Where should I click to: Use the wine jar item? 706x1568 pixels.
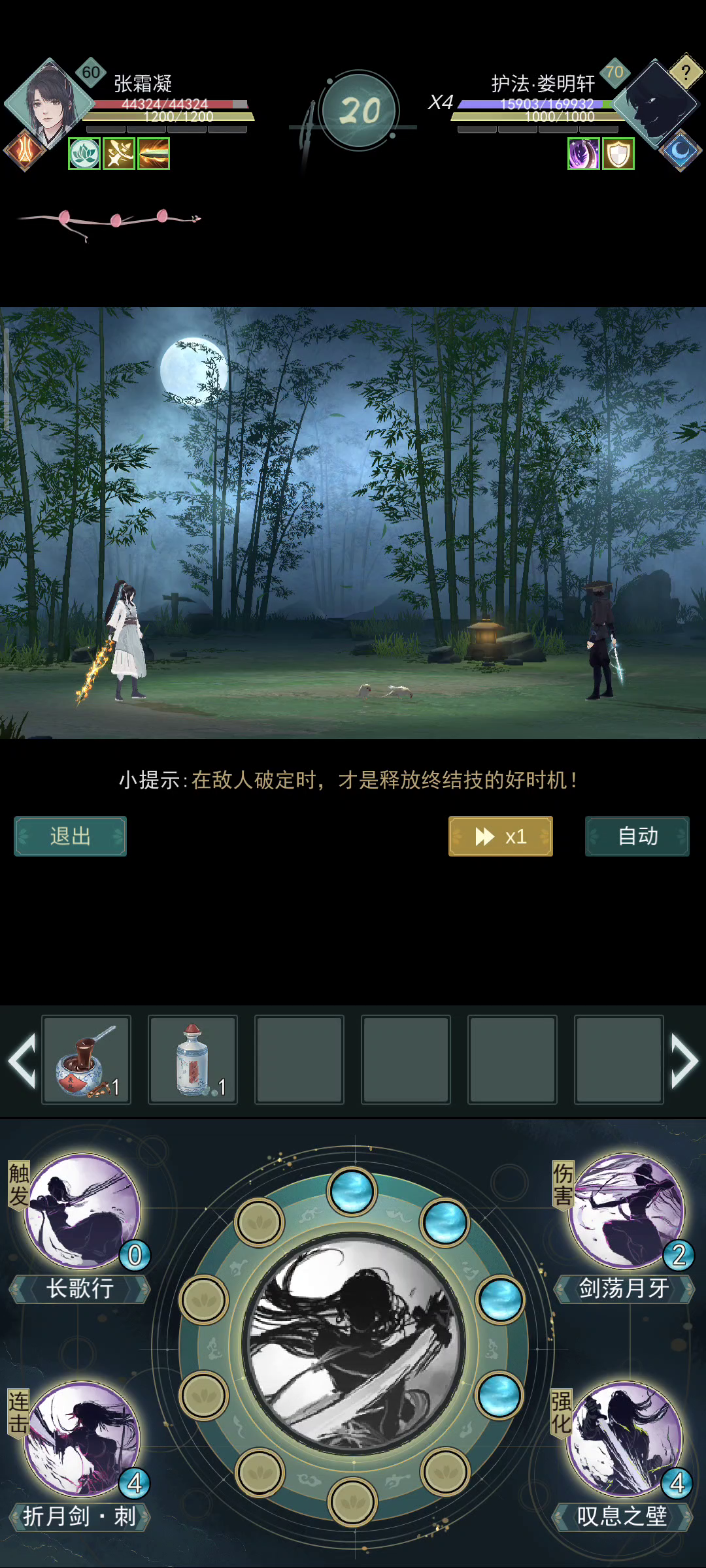(86, 1060)
